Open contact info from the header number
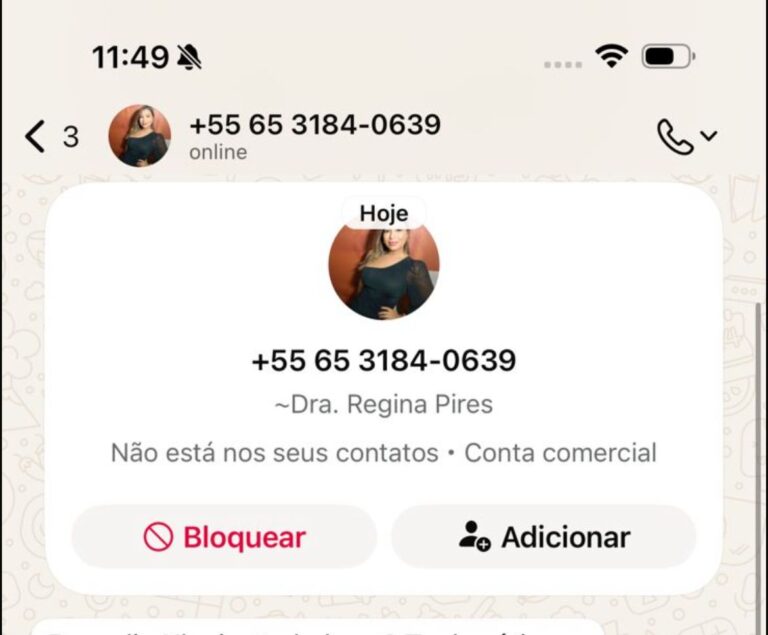This screenshot has height=635, width=768. point(314,126)
